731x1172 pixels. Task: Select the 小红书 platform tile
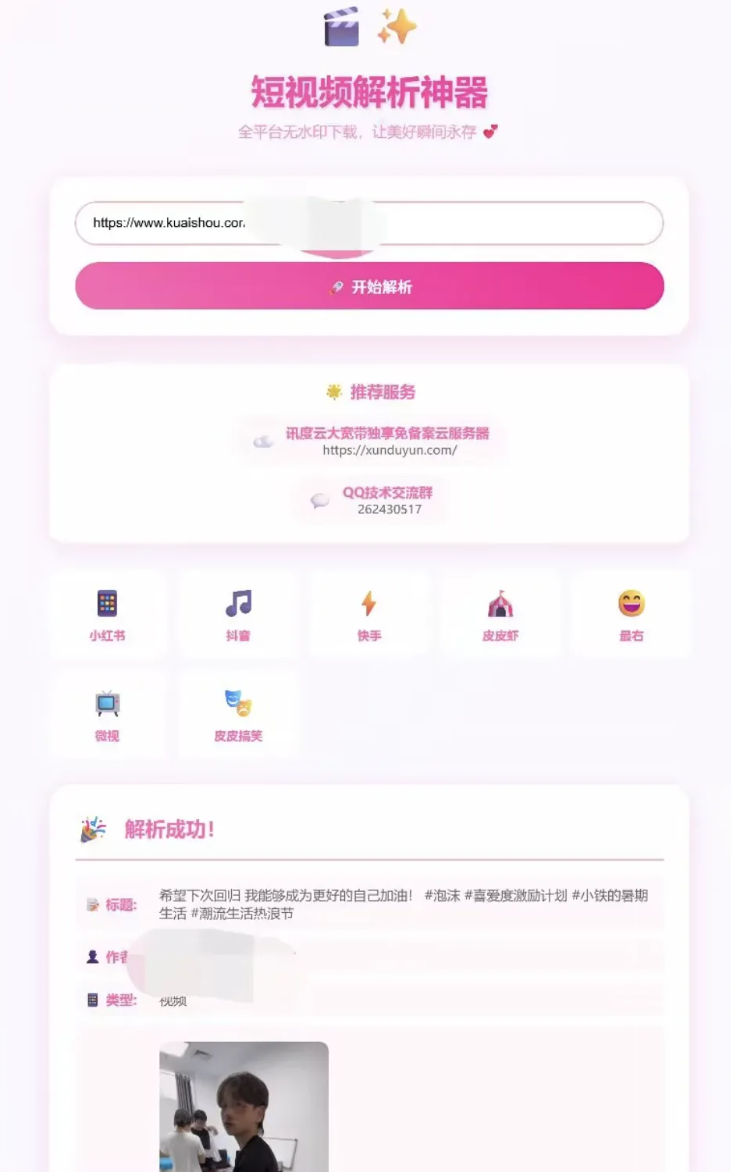tap(107, 615)
